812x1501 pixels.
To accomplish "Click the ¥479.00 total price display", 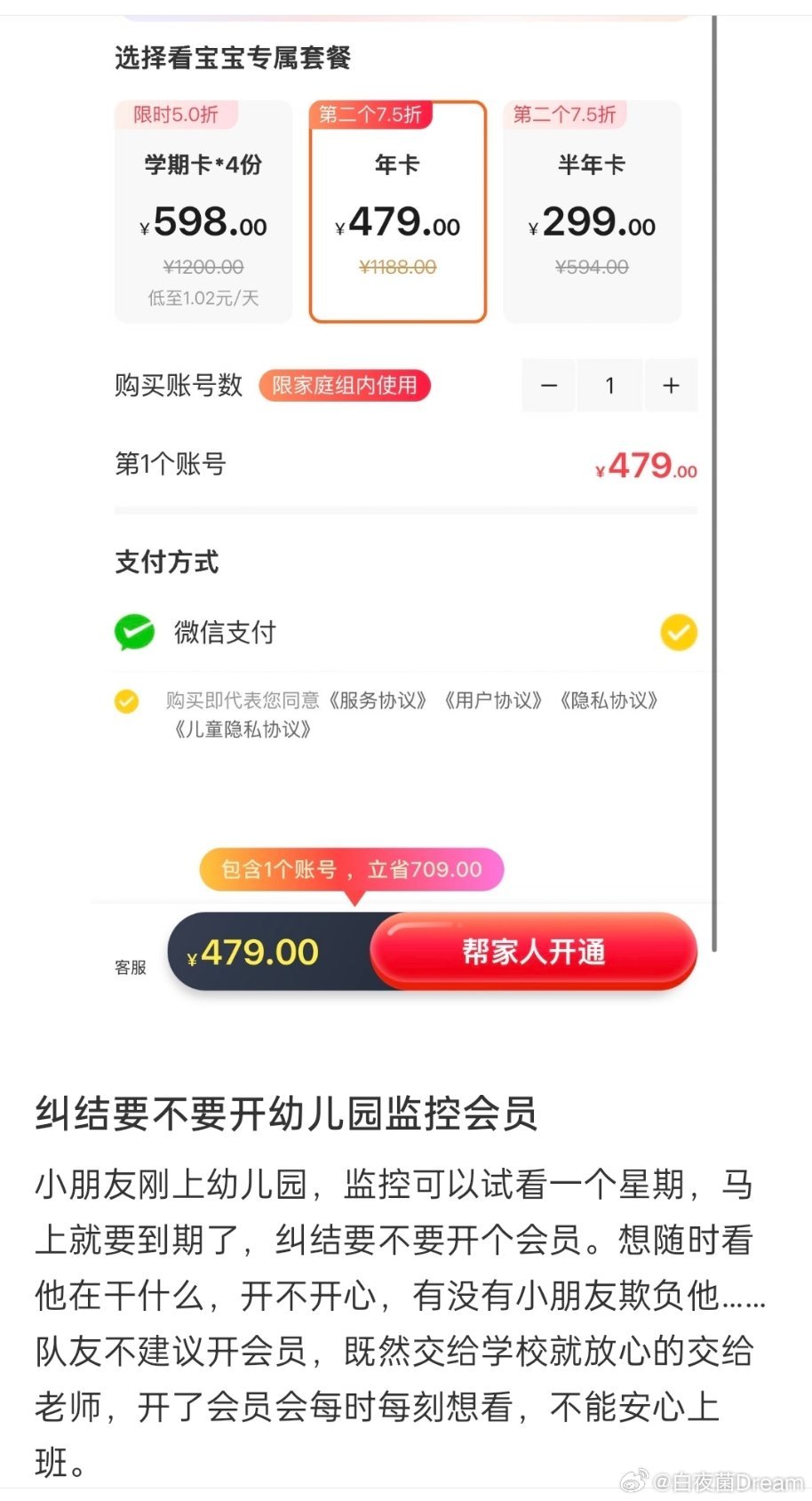I will [255, 952].
